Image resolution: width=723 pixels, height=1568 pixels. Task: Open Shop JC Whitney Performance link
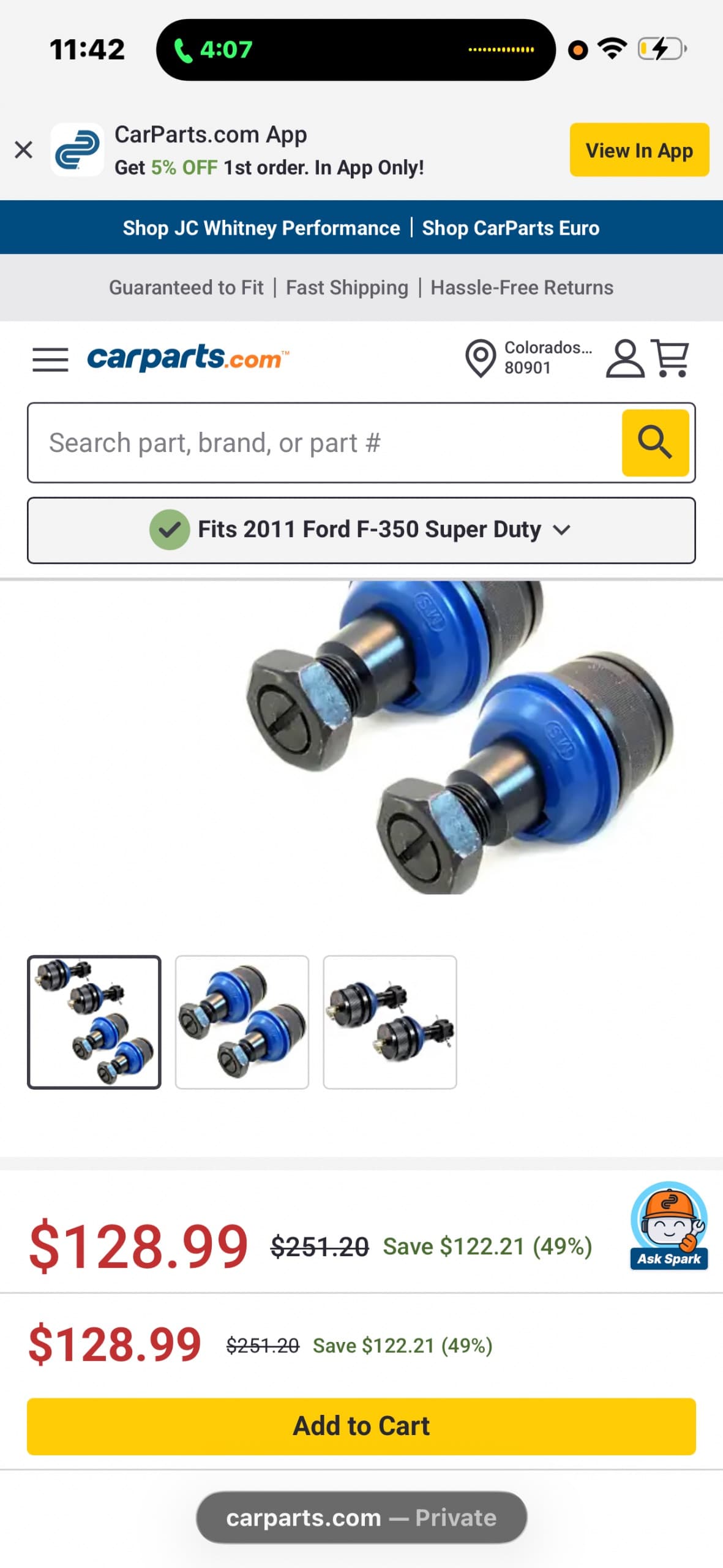pos(261,228)
